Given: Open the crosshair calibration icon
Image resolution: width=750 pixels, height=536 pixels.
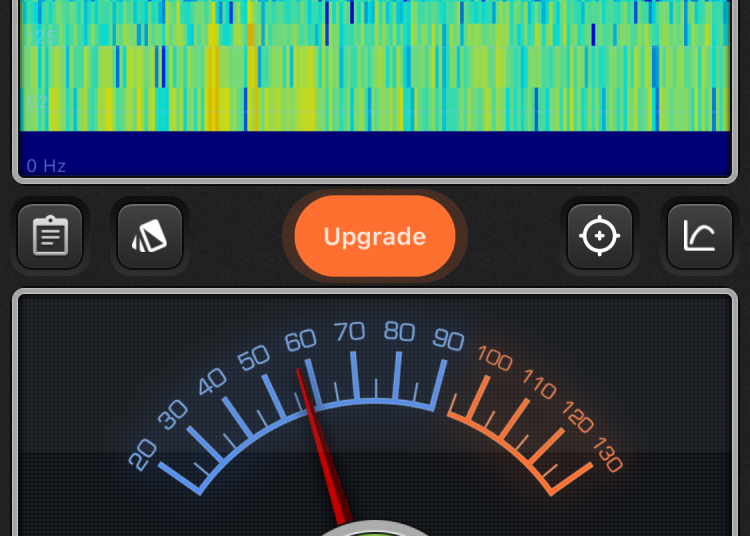Looking at the screenshot, I should pos(600,237).
